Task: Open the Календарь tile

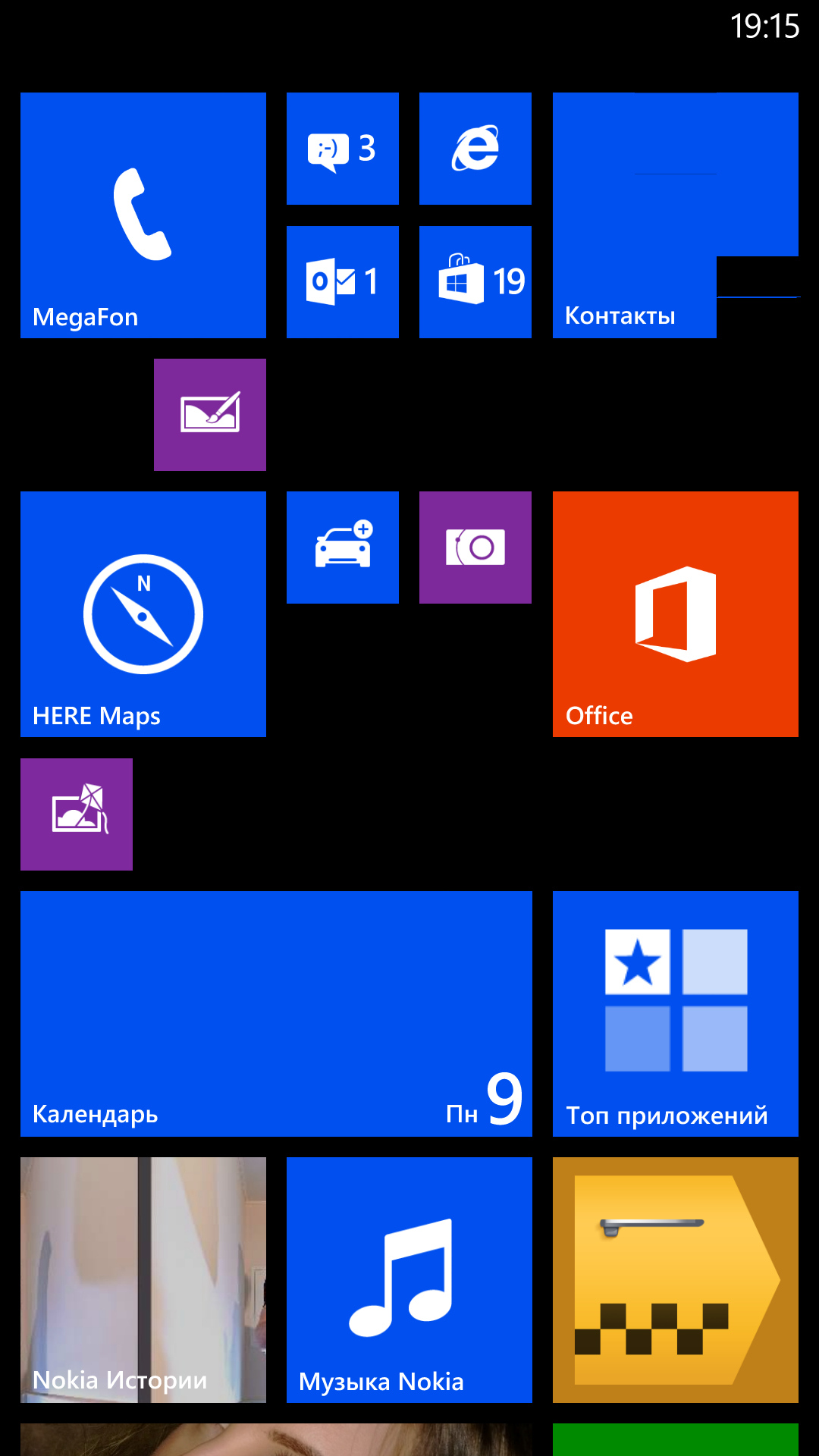Action: point(276,1014)
